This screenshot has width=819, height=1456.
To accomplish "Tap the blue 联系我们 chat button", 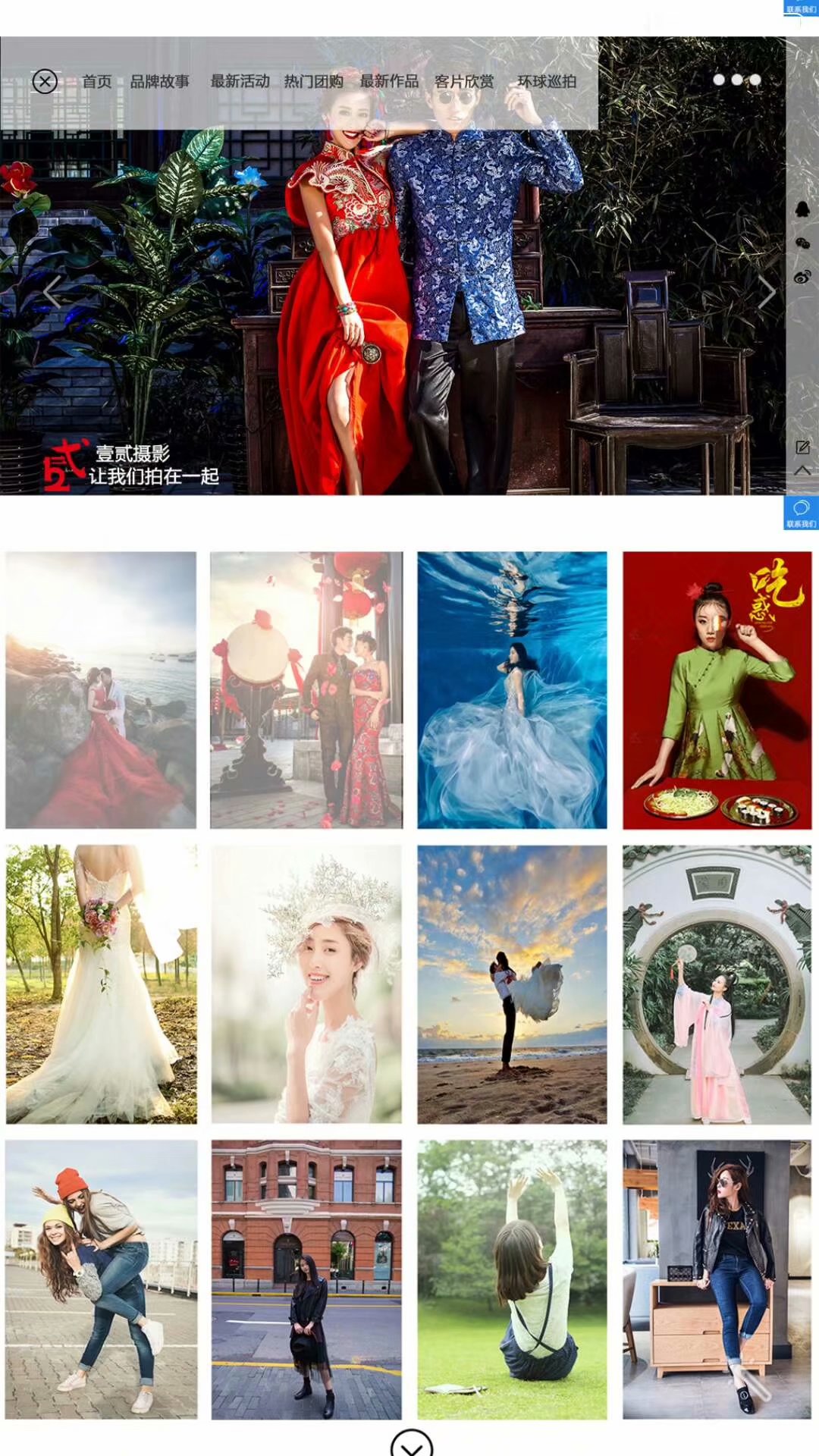I will [801, 513].
